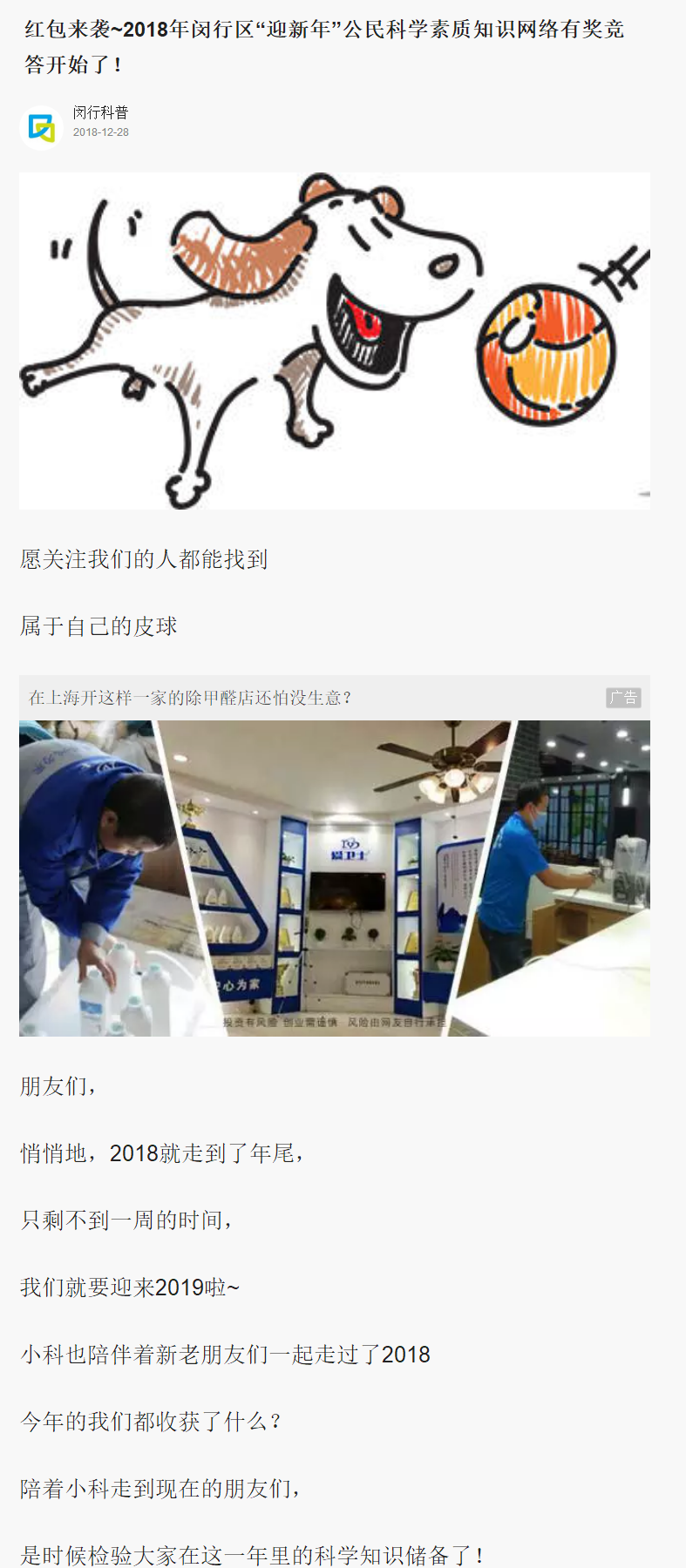View the cartoon dog article image
The height and width of the screenshot is (1568, 686).
coord(334,341)
